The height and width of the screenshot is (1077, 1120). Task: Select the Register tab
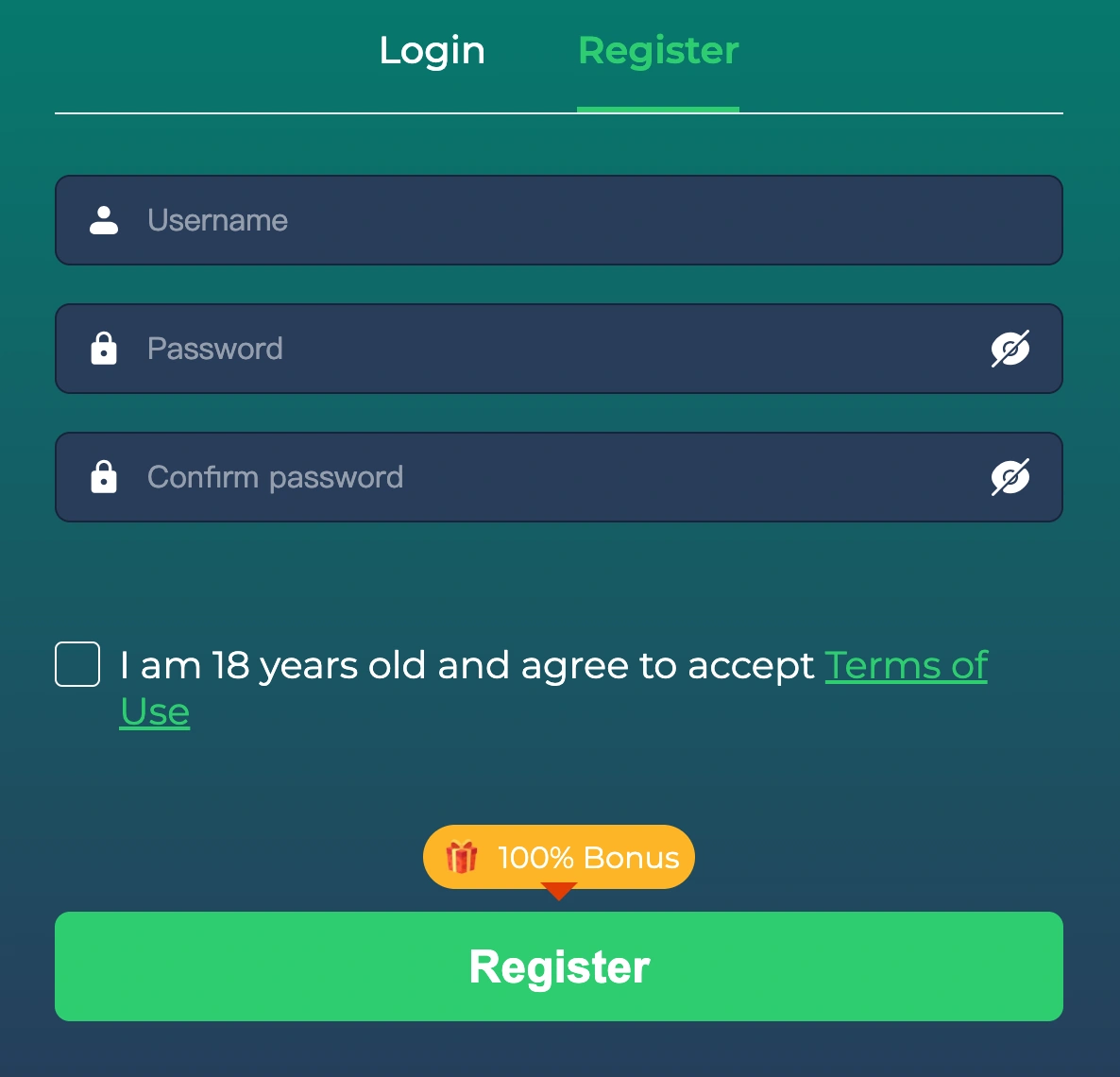658,51
